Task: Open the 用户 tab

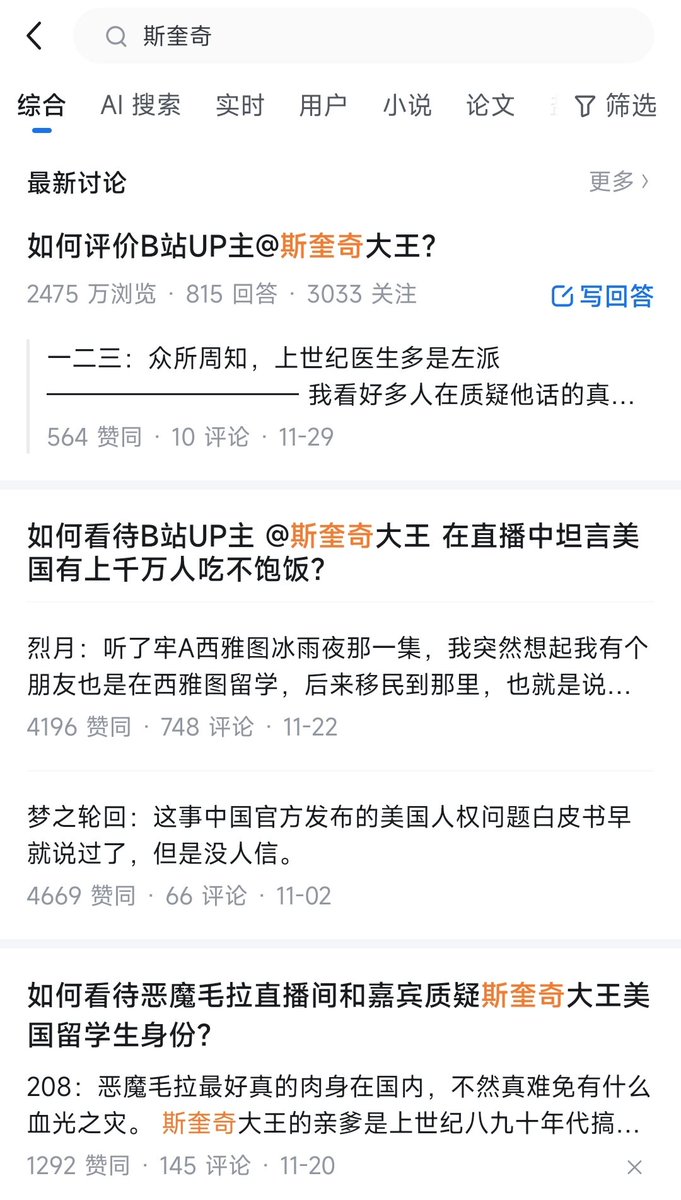Action: (323, 105)
